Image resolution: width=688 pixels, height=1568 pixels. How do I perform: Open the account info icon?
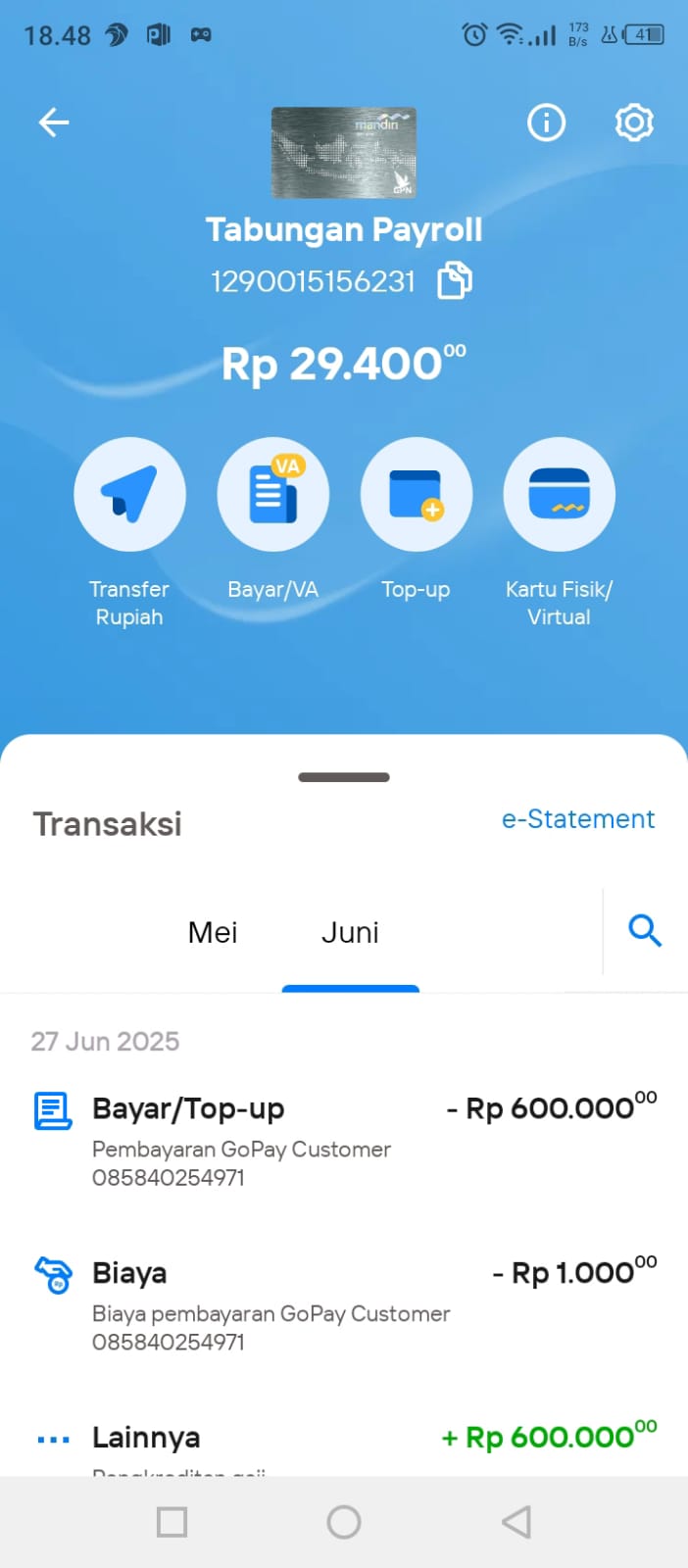click(547, 122)
